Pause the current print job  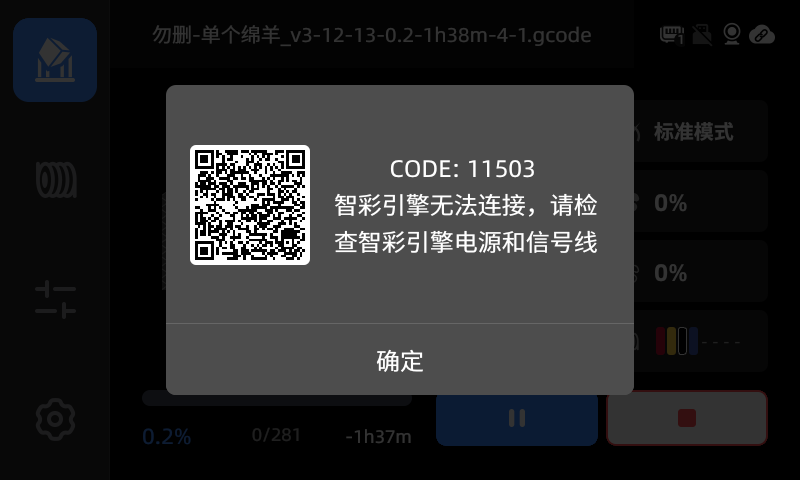pos(516,418)
